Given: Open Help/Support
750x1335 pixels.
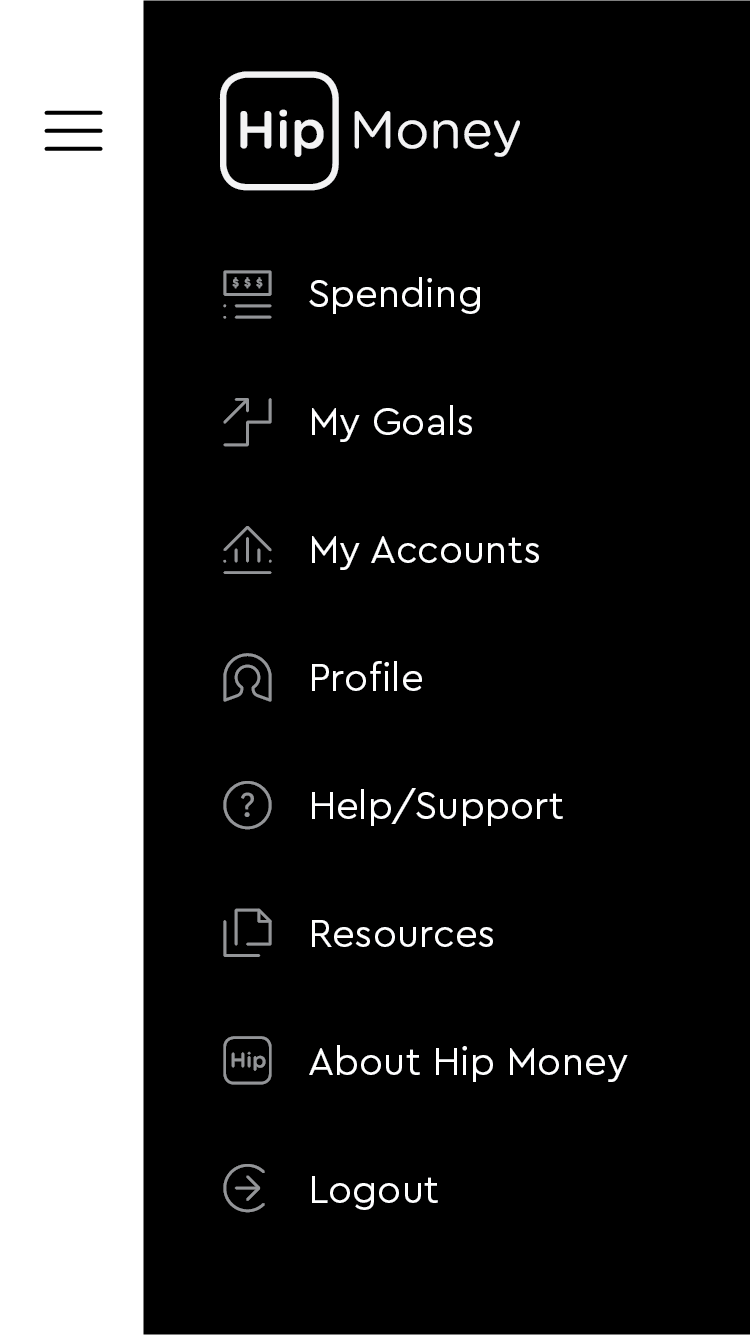Looking at the screenshot, I should pyautogui.click(x=435, y=806).
